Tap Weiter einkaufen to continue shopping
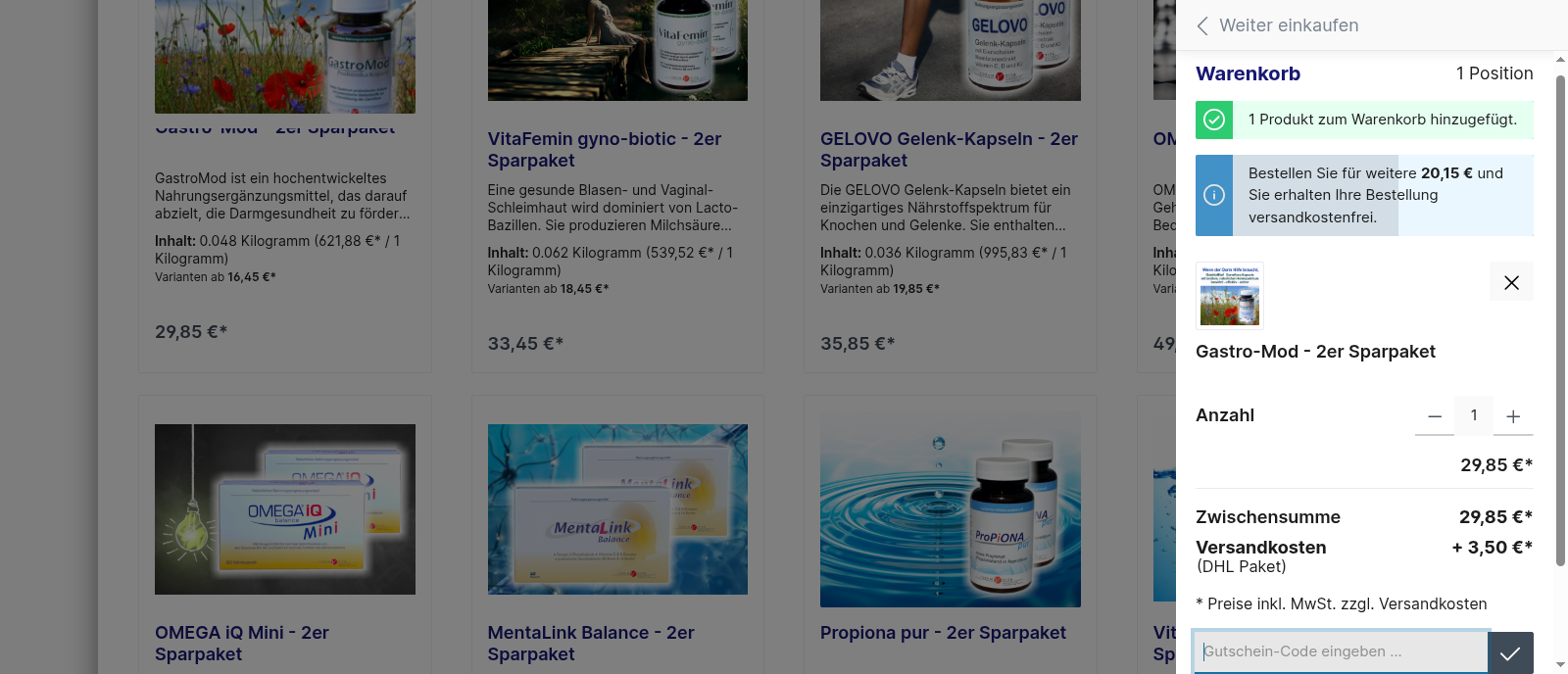 click(x=1278, y=25)
